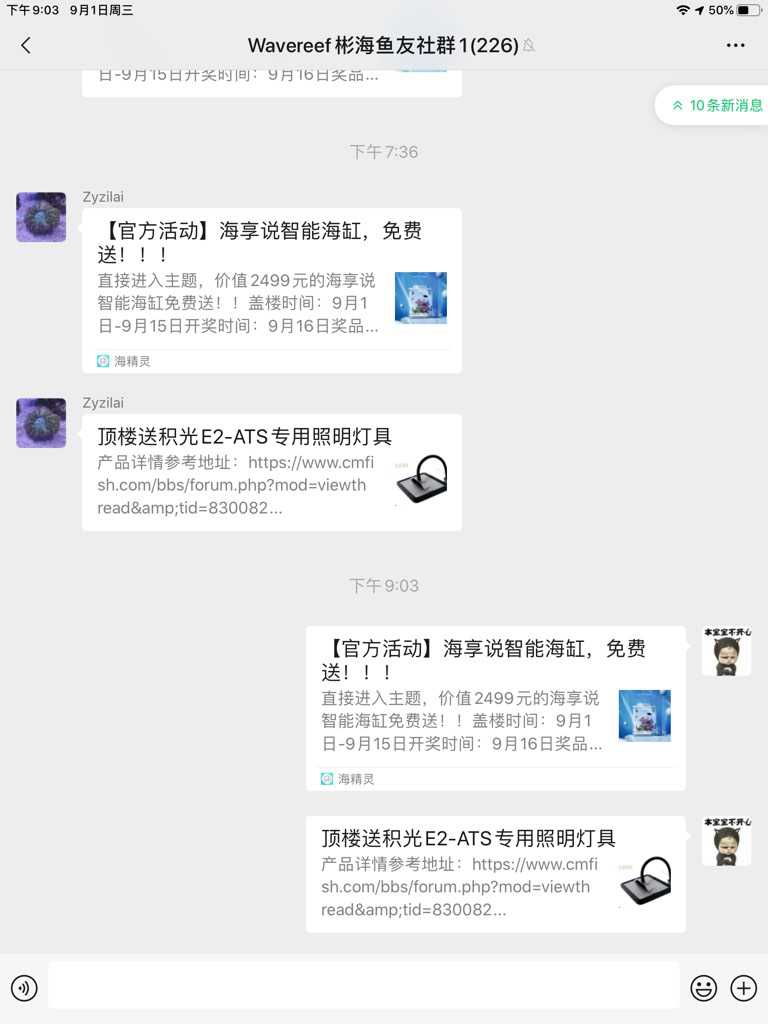Viewport: 768px width, 1024px height.
Task: Open the plus attachment menu
Action: [744, 988]
